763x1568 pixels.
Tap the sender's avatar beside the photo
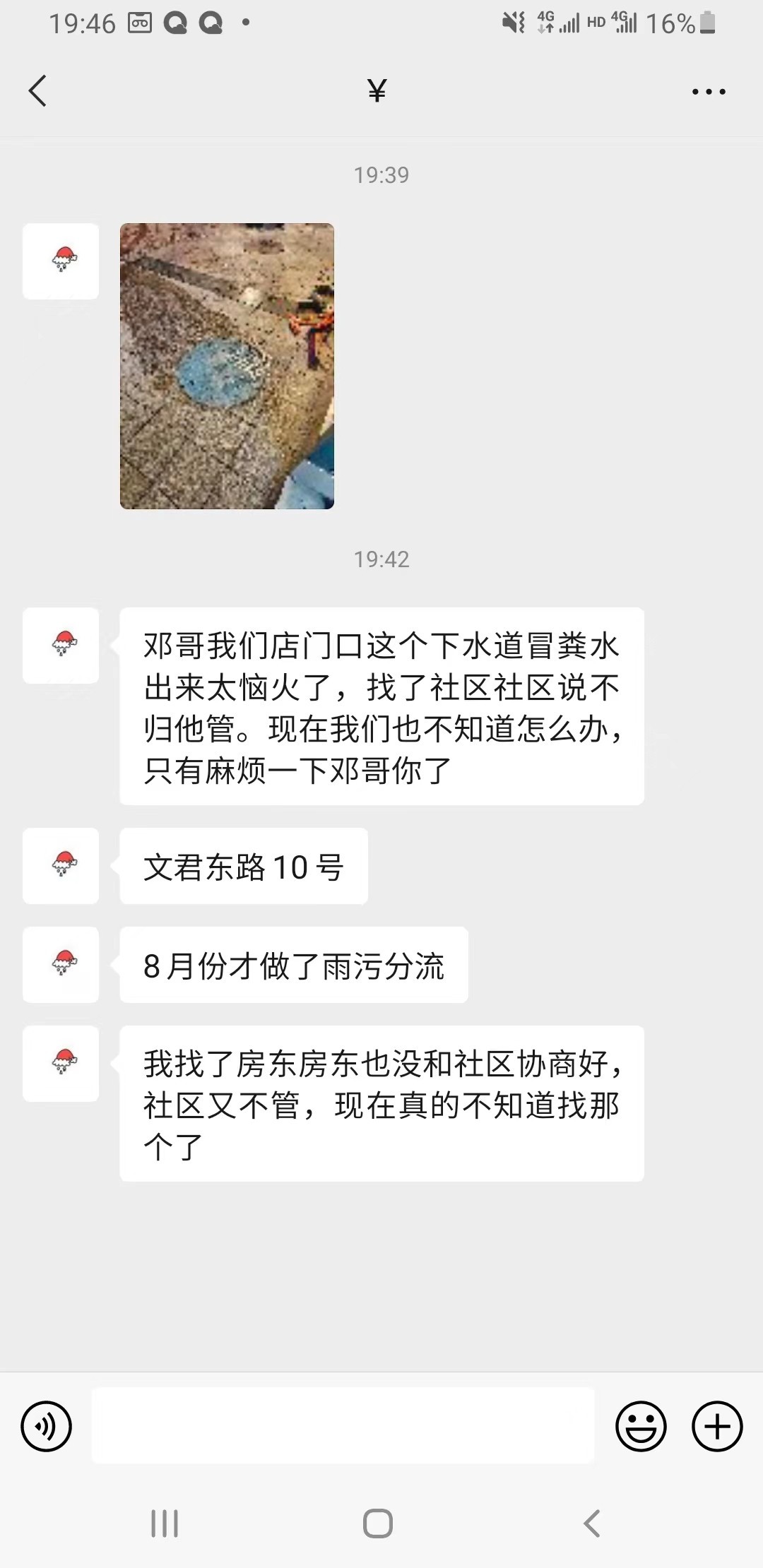coord(61,261)
